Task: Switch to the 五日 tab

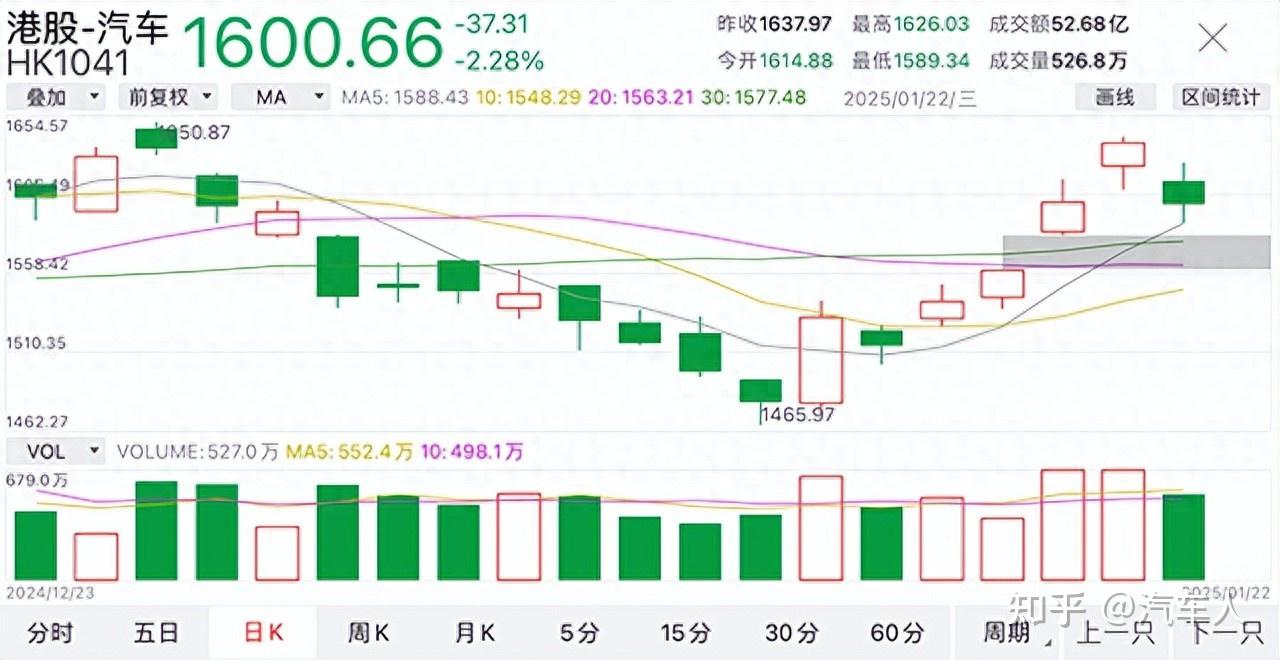Action: (x=156, y=632)
